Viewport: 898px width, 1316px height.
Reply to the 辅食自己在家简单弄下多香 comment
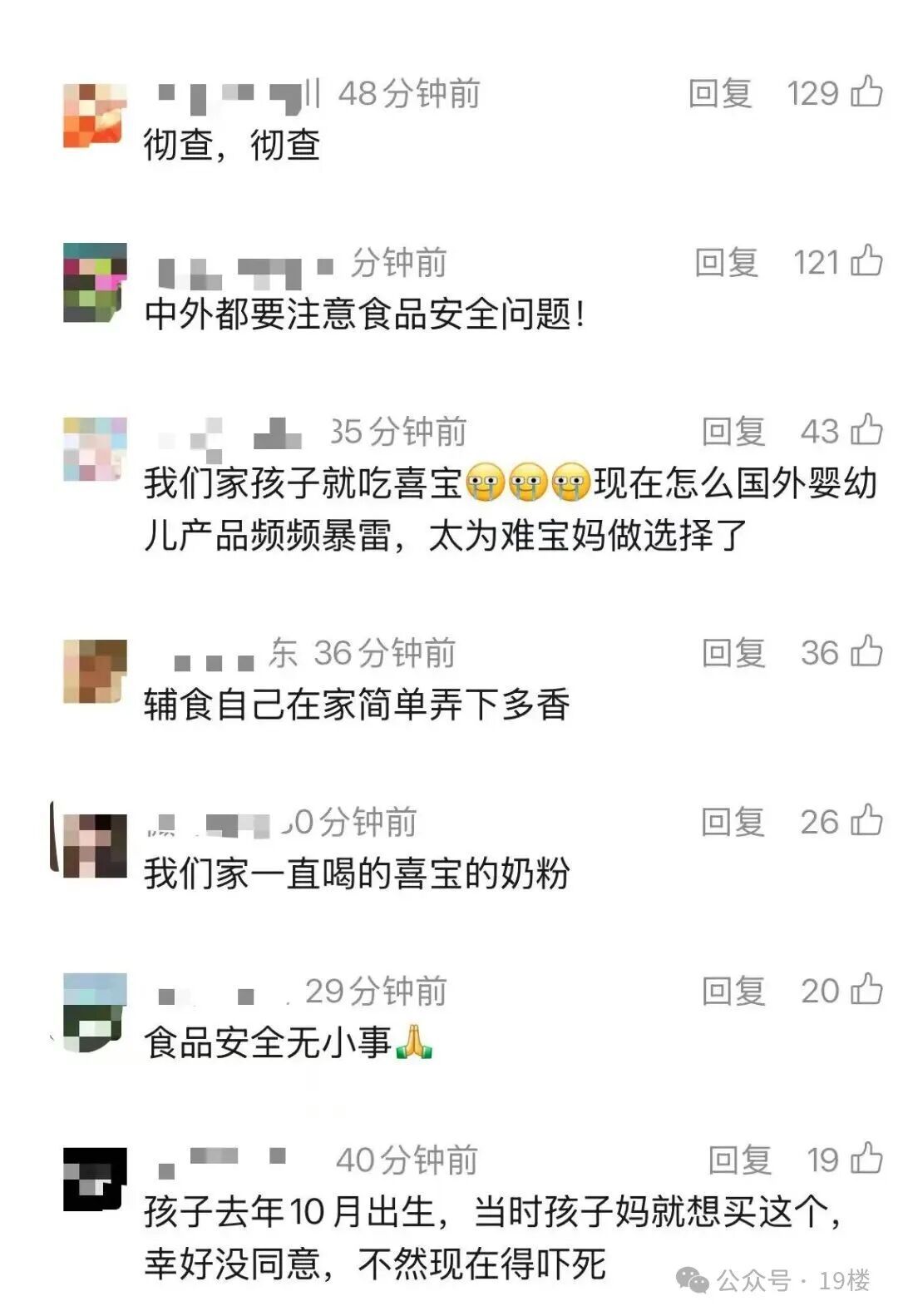tap(733, 652)
